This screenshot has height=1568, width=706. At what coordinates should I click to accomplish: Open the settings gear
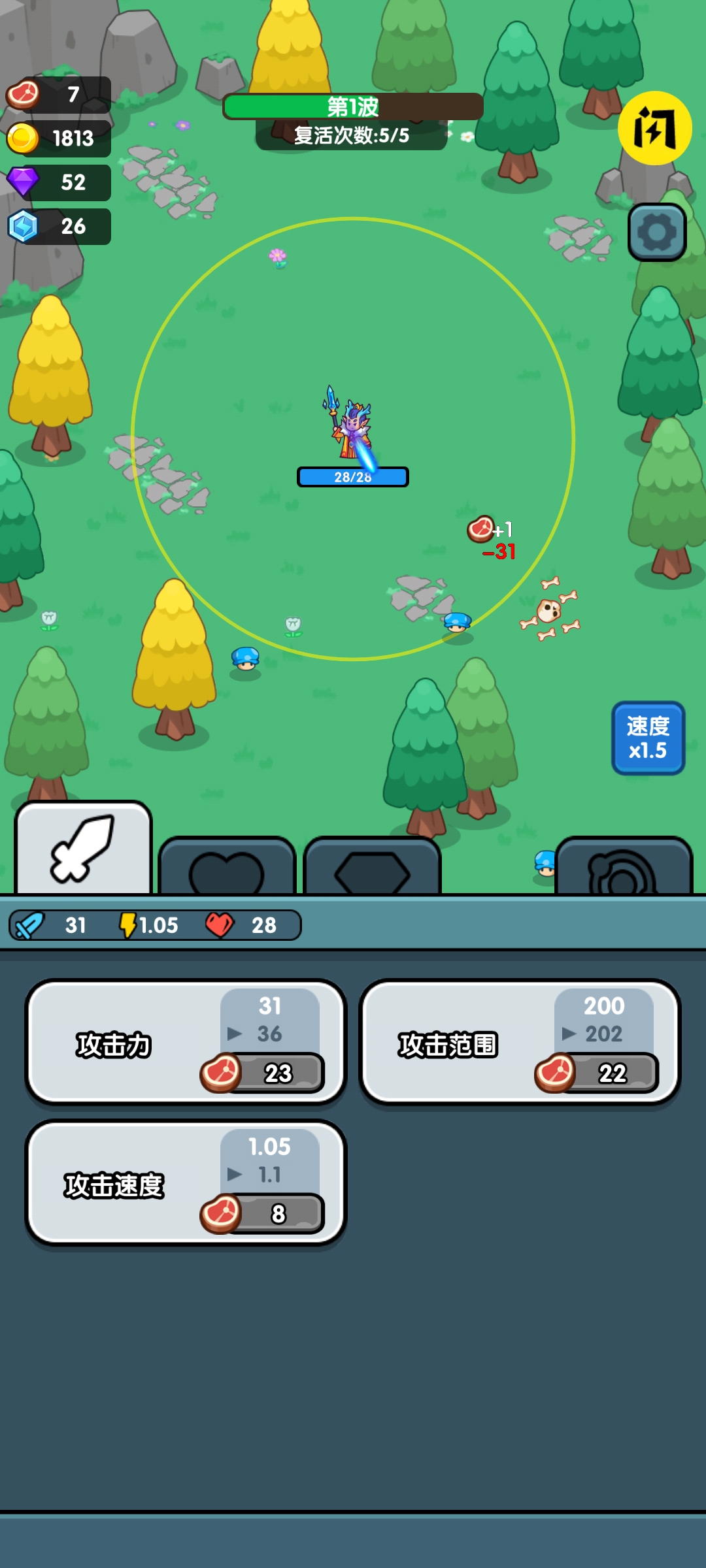click(656, 232)
